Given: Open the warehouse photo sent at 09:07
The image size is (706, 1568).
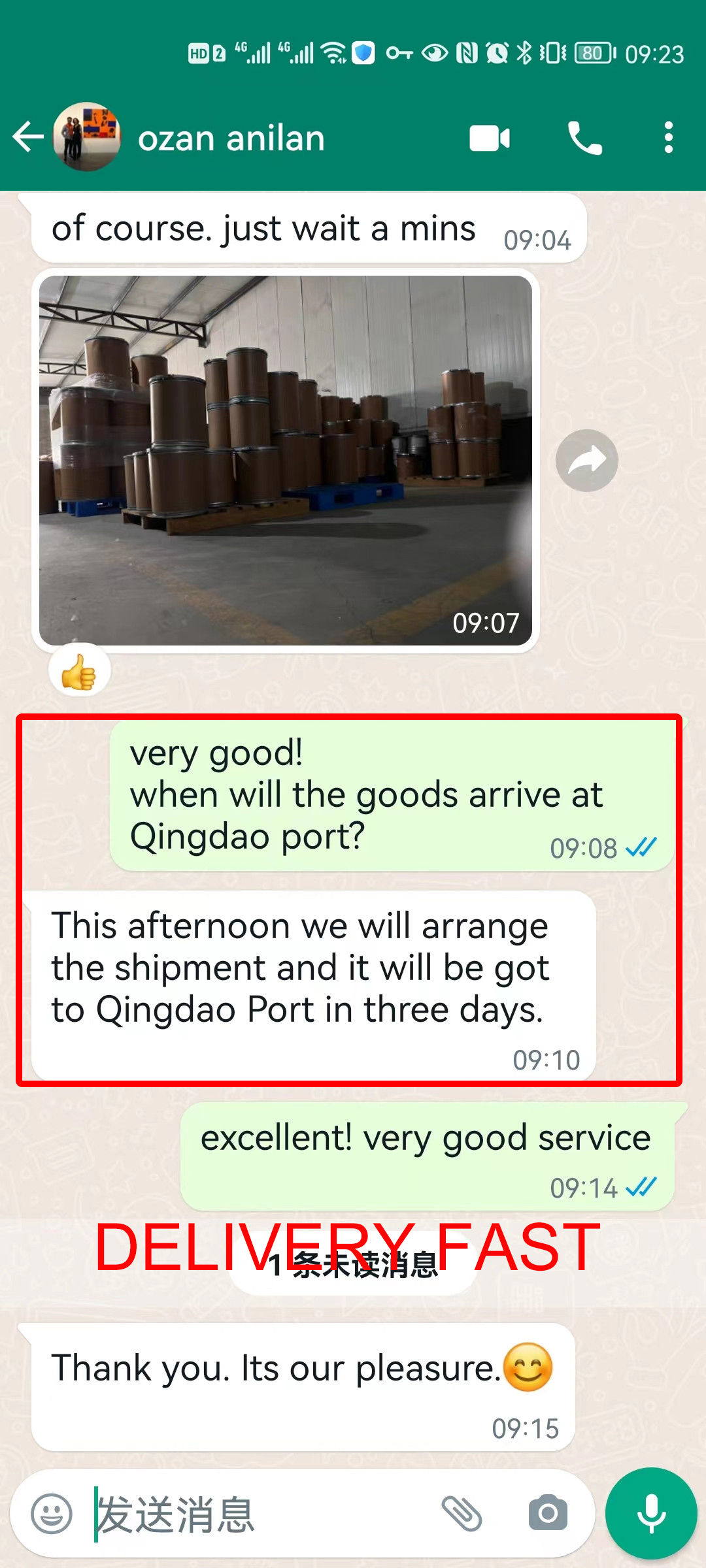Looking at the screenshot, I should pos(286,460).
